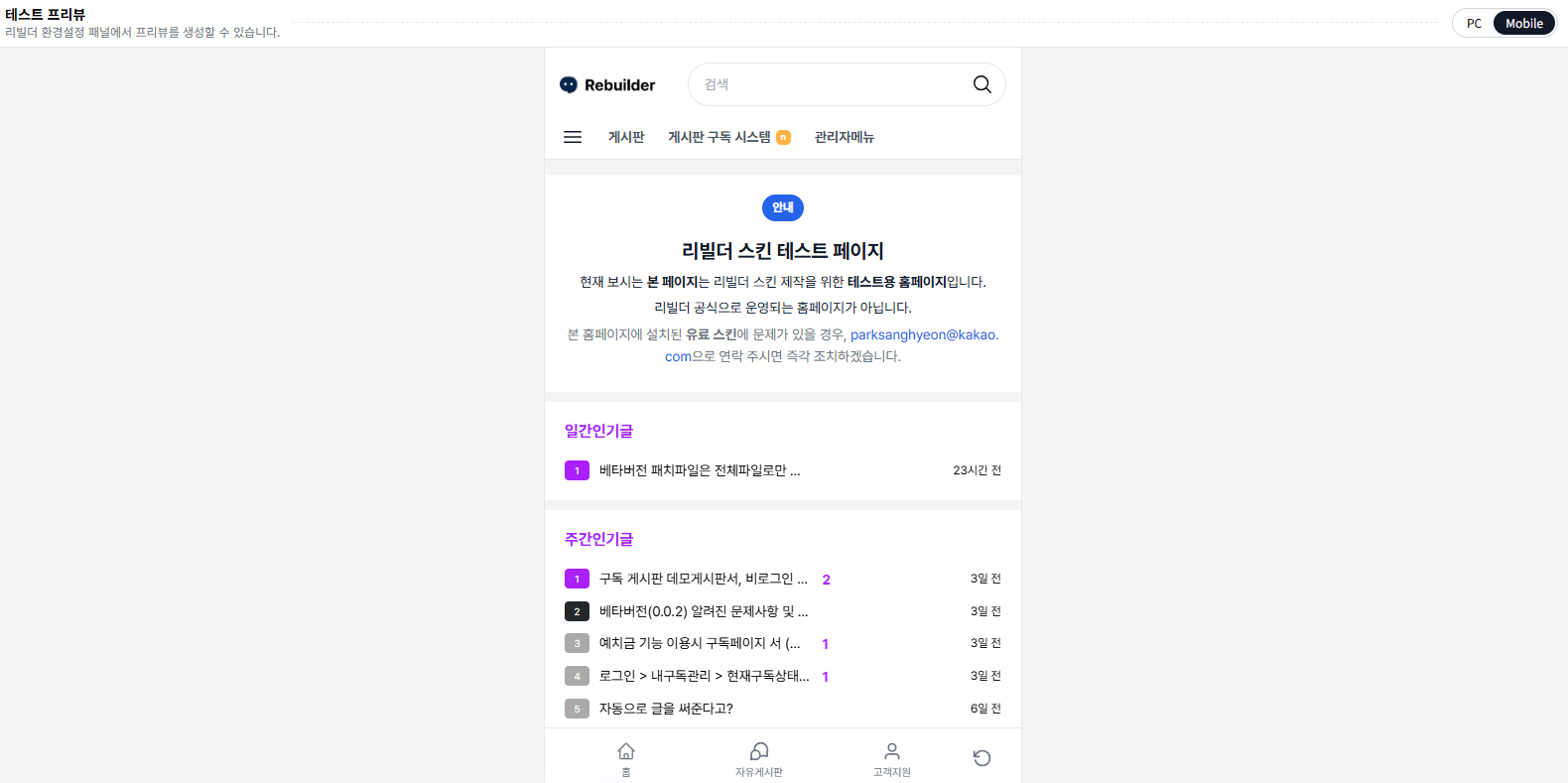Tap the magnifier search icon
The image size is (1568, 783).
(x=981, y=84)
